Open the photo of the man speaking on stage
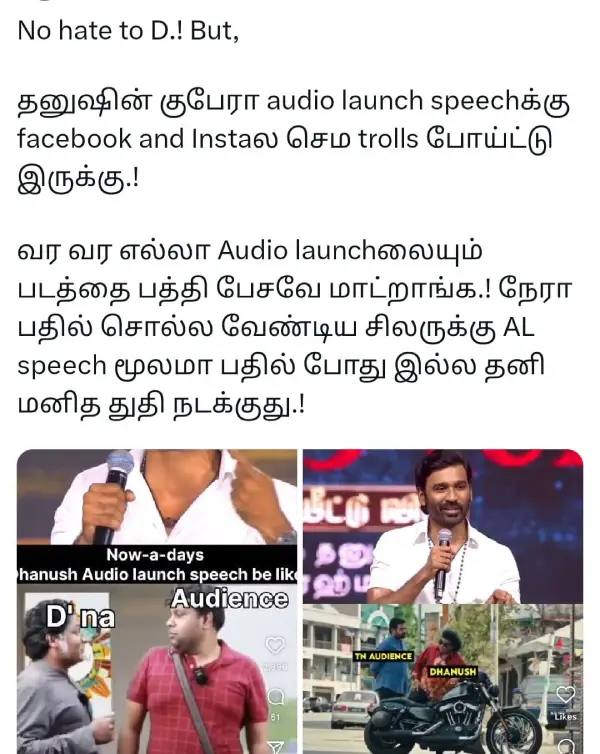This screenshot has height=754, width=600. [443, 525]
